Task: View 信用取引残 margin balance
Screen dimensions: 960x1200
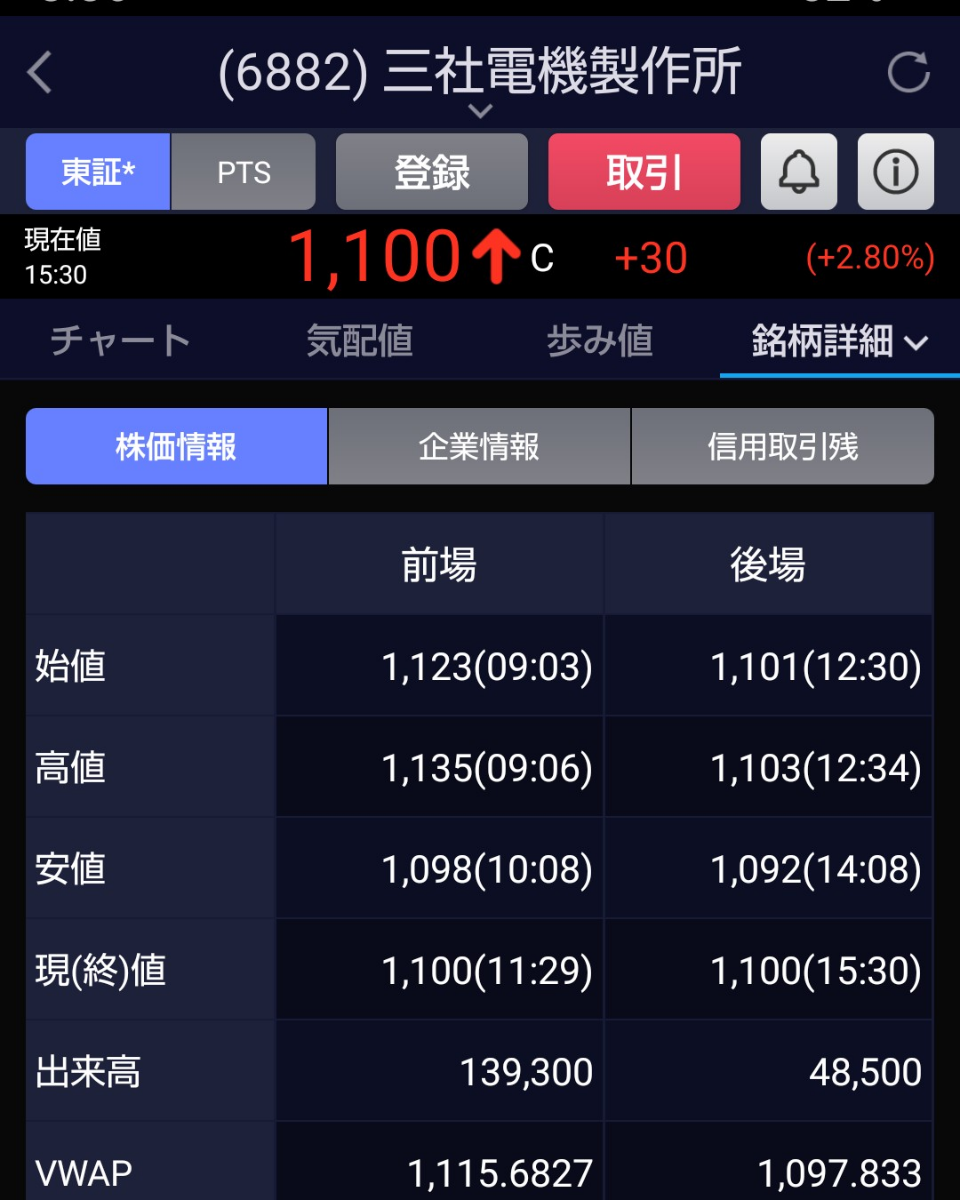Action: [x=782, y=446]
